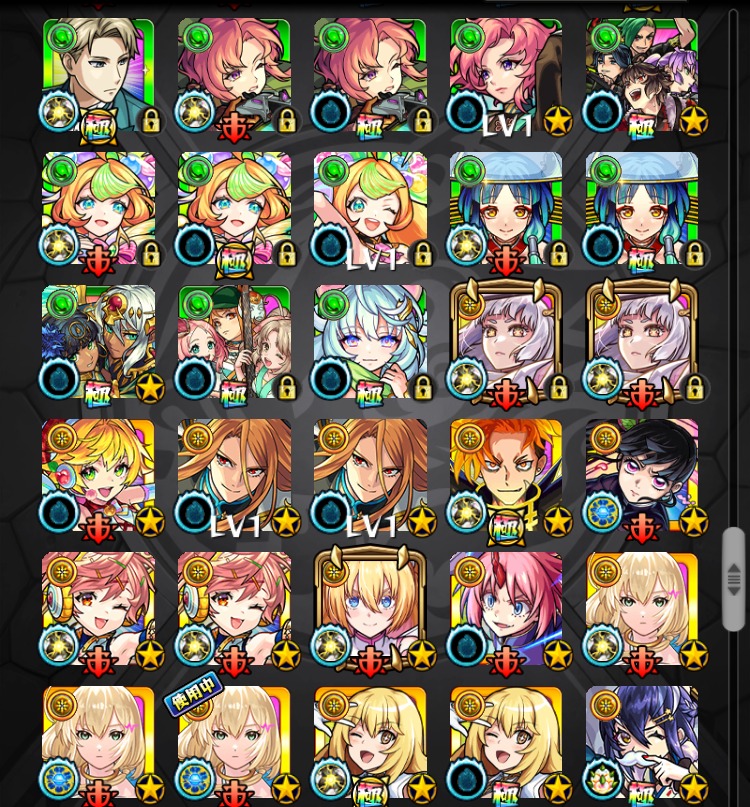
Task: Select the light-blue-haired girl with purple eyes
Action: 370,343
